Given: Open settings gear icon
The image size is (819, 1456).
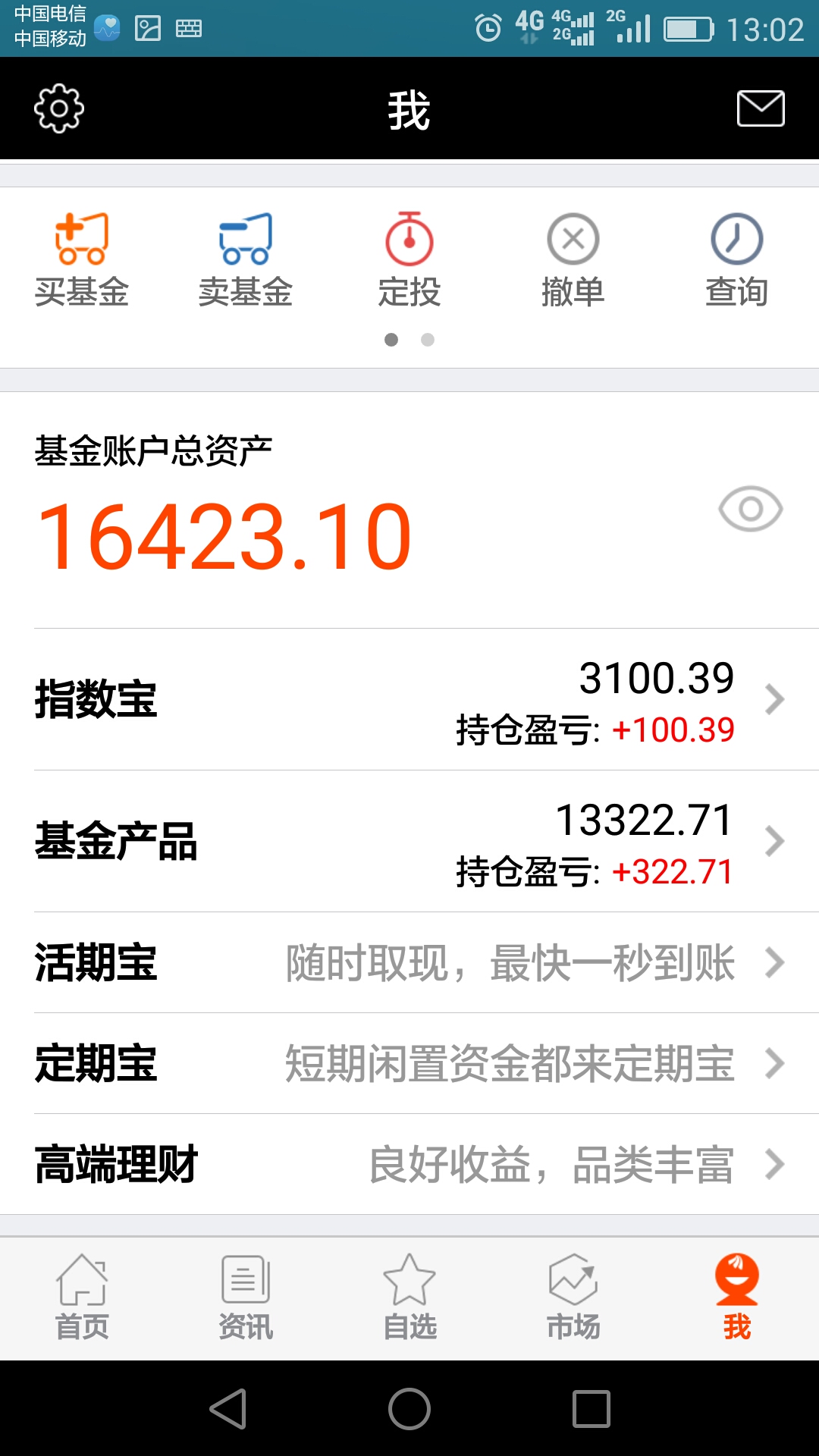Looking at the screenshot, I should (59, 108).
